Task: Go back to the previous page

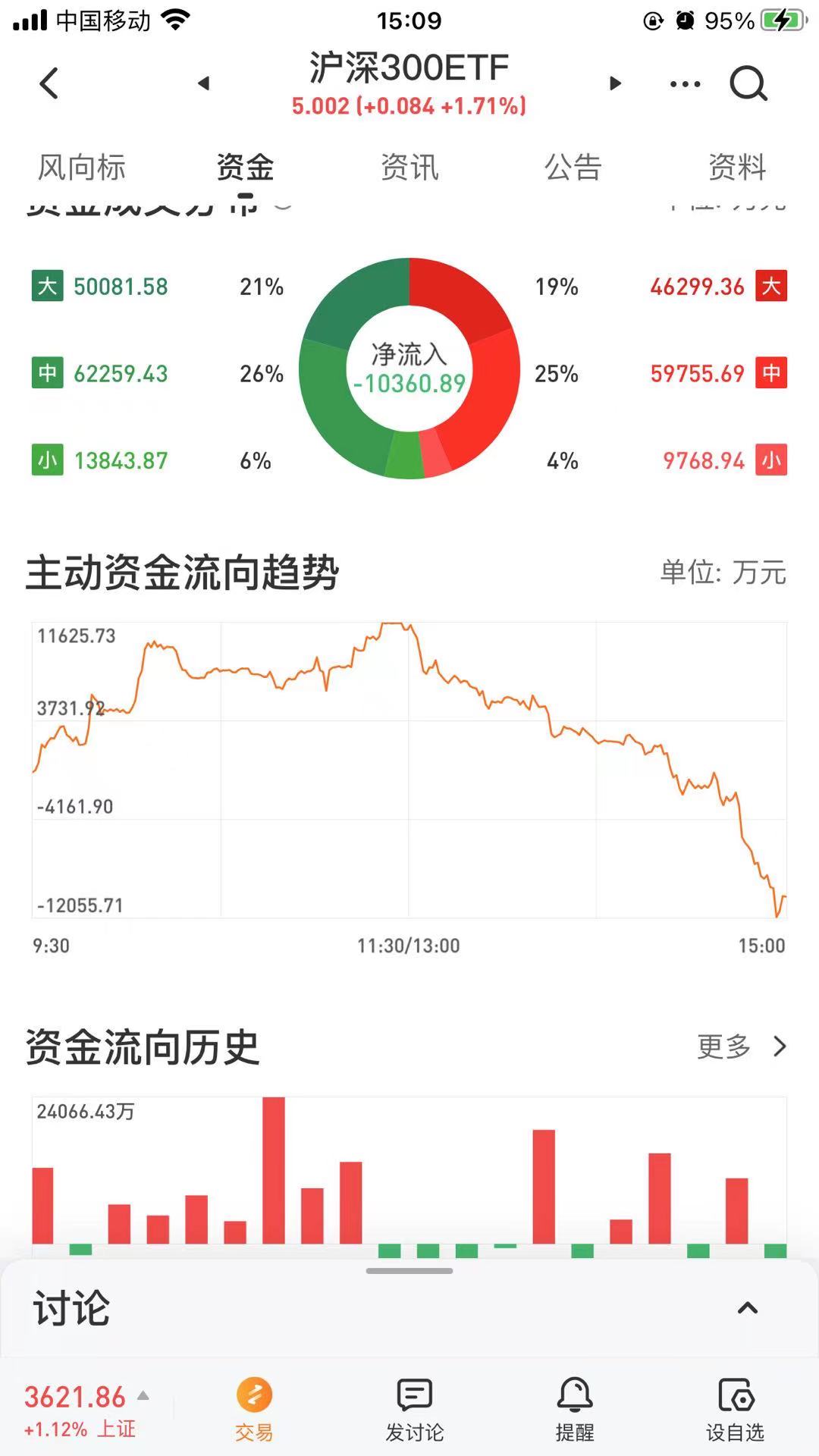Action: (49, 83)
